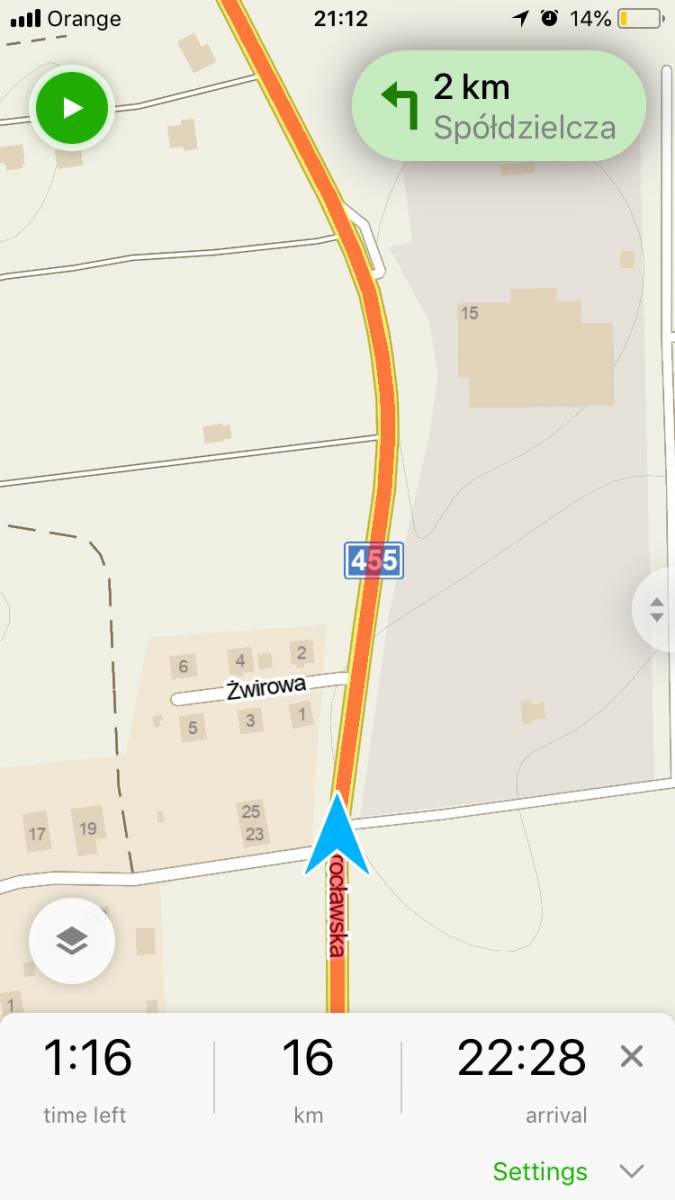
Task: Tap the Spółdzielcza turn instruction banner
Action: pos(499,106)
